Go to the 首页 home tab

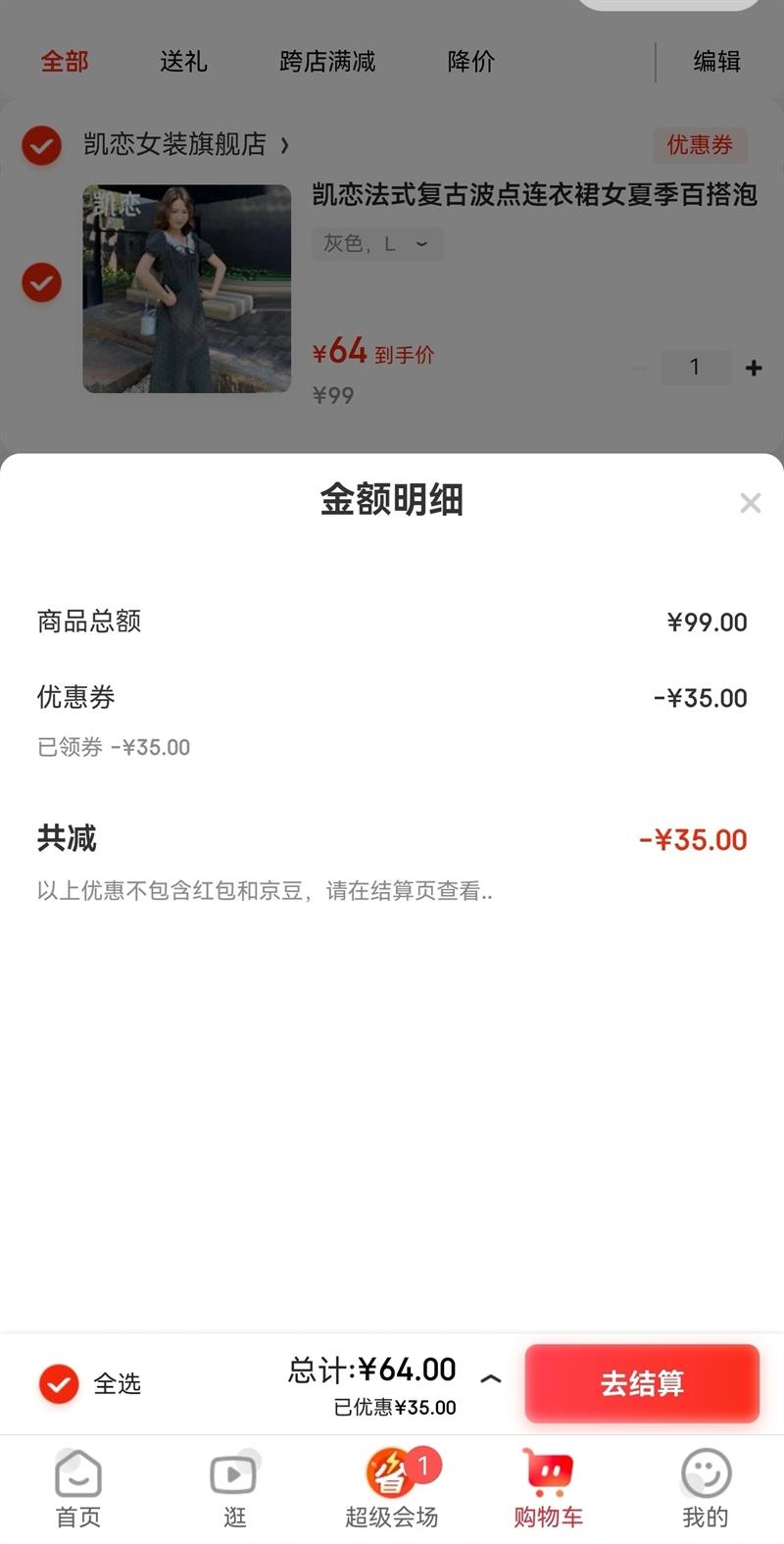point(78,1488)
